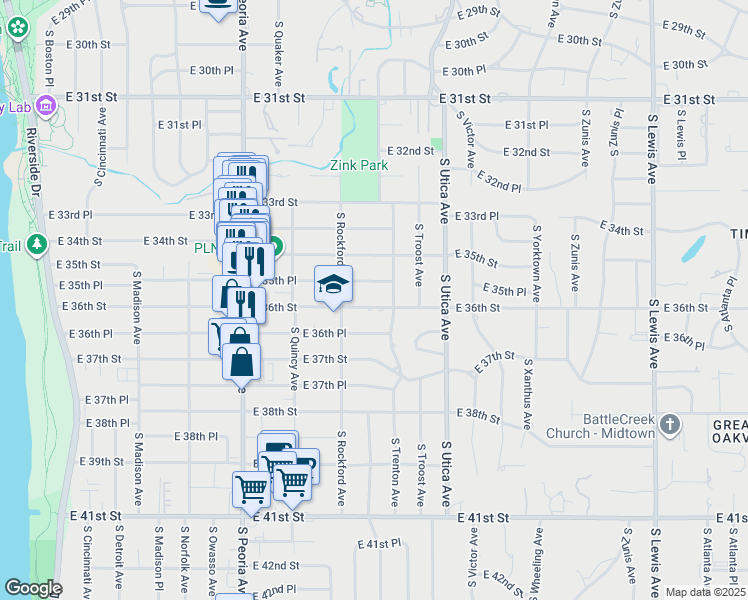Open the BattleCreek Church - Midtown place pin
This screenshot has height=600, width=748.
(x=670, y=426)
